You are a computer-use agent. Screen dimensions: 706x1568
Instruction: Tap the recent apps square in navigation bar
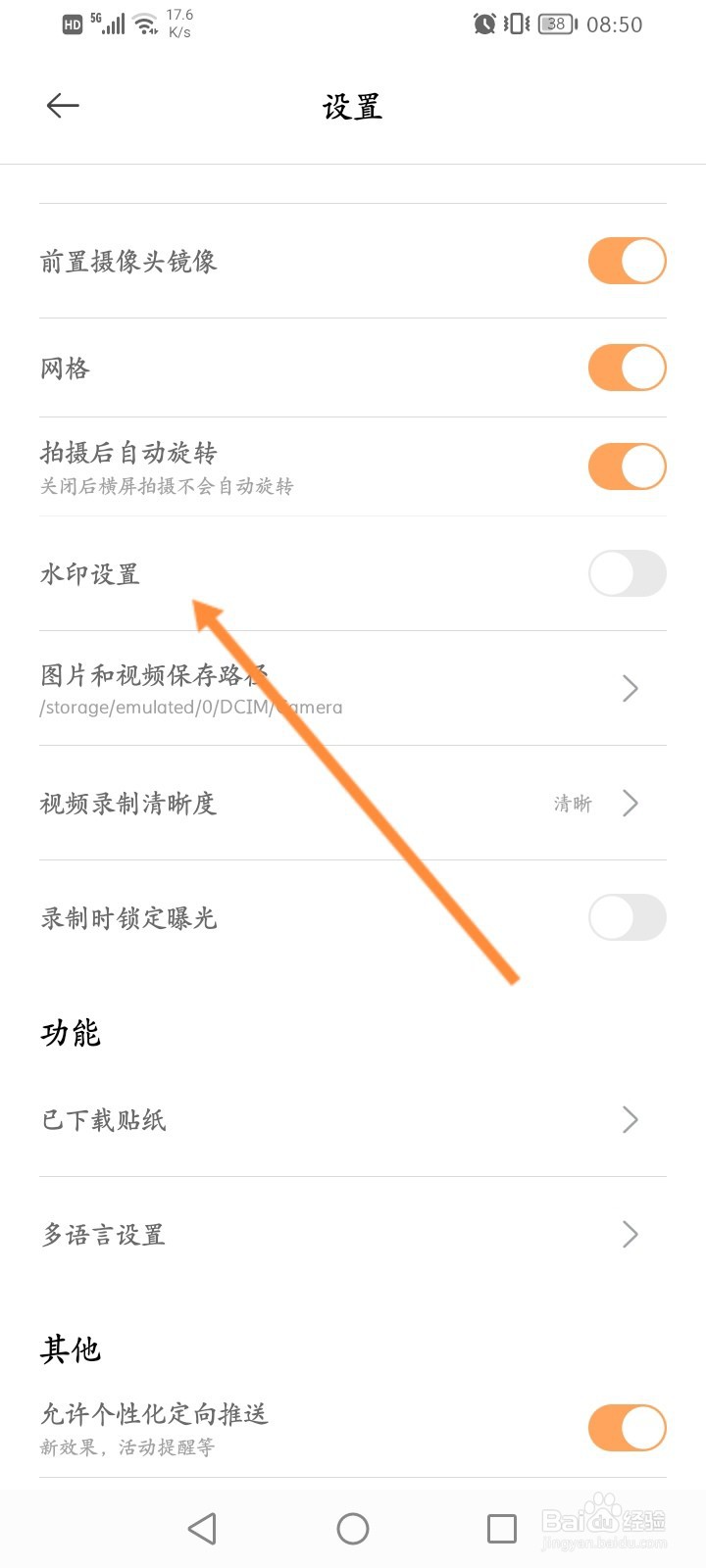pyautogui.click(x=501, y=1527)
